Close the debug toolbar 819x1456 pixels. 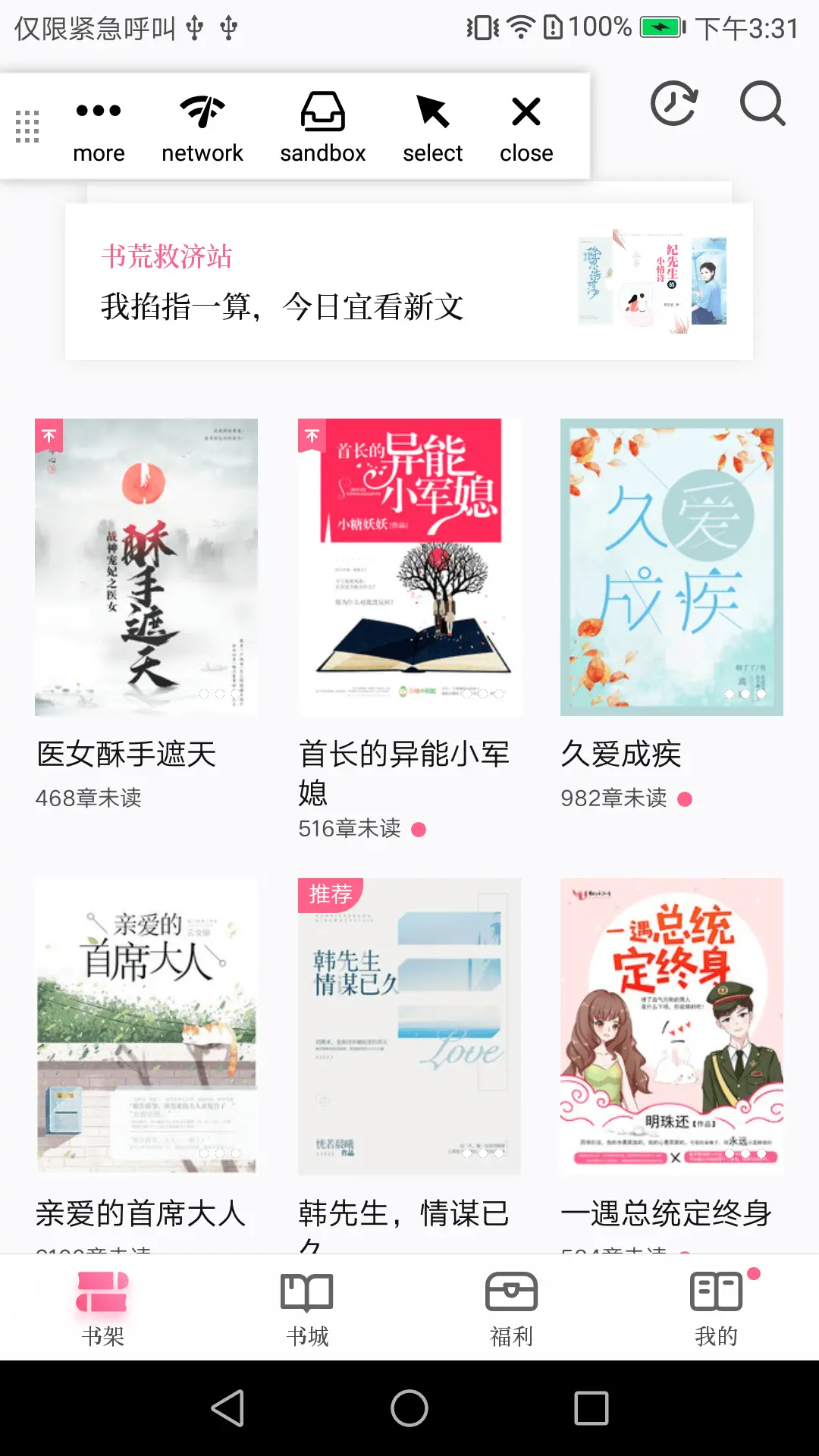(x=526, y=127)
